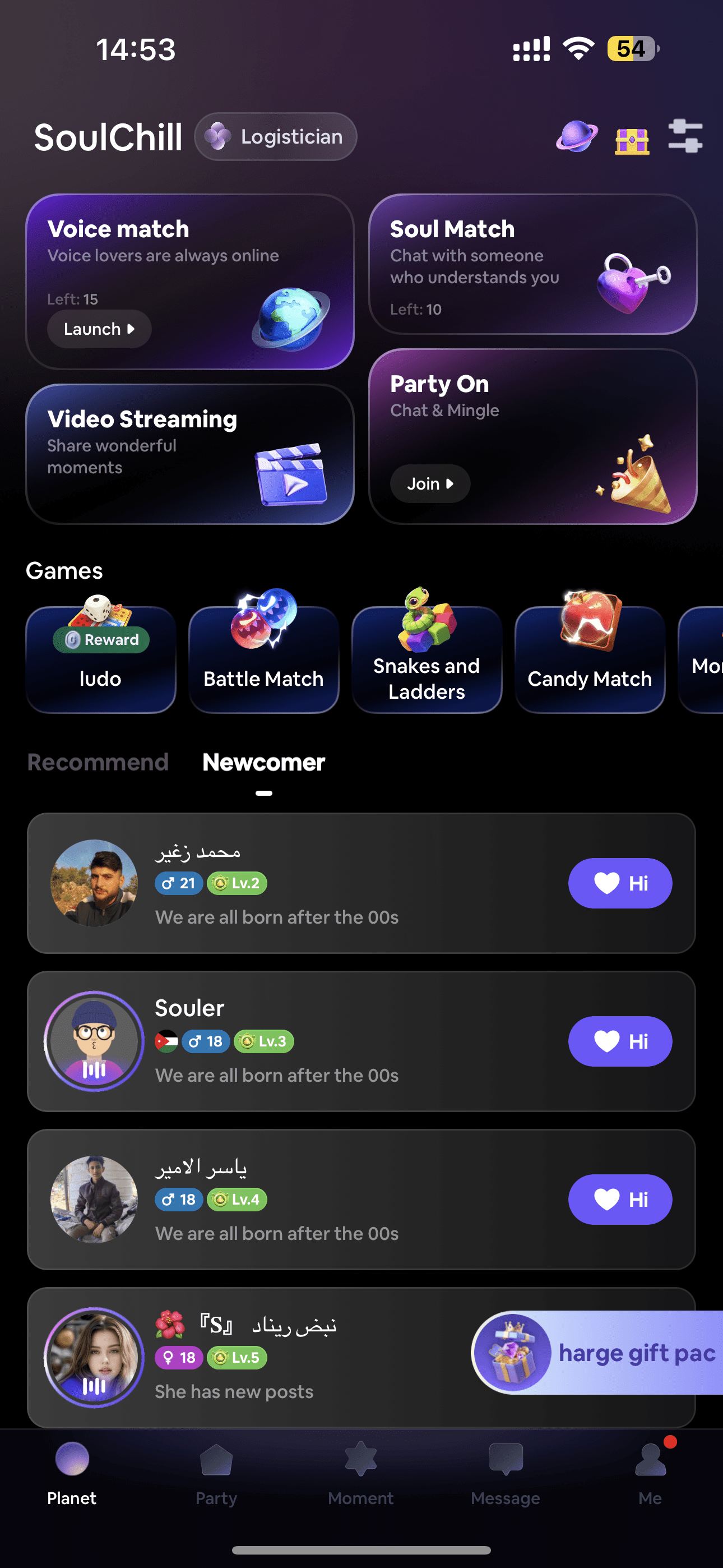The height and width of the screenshot is (1568, 723).
Task: Join Party On
Action: click(430, 484)
